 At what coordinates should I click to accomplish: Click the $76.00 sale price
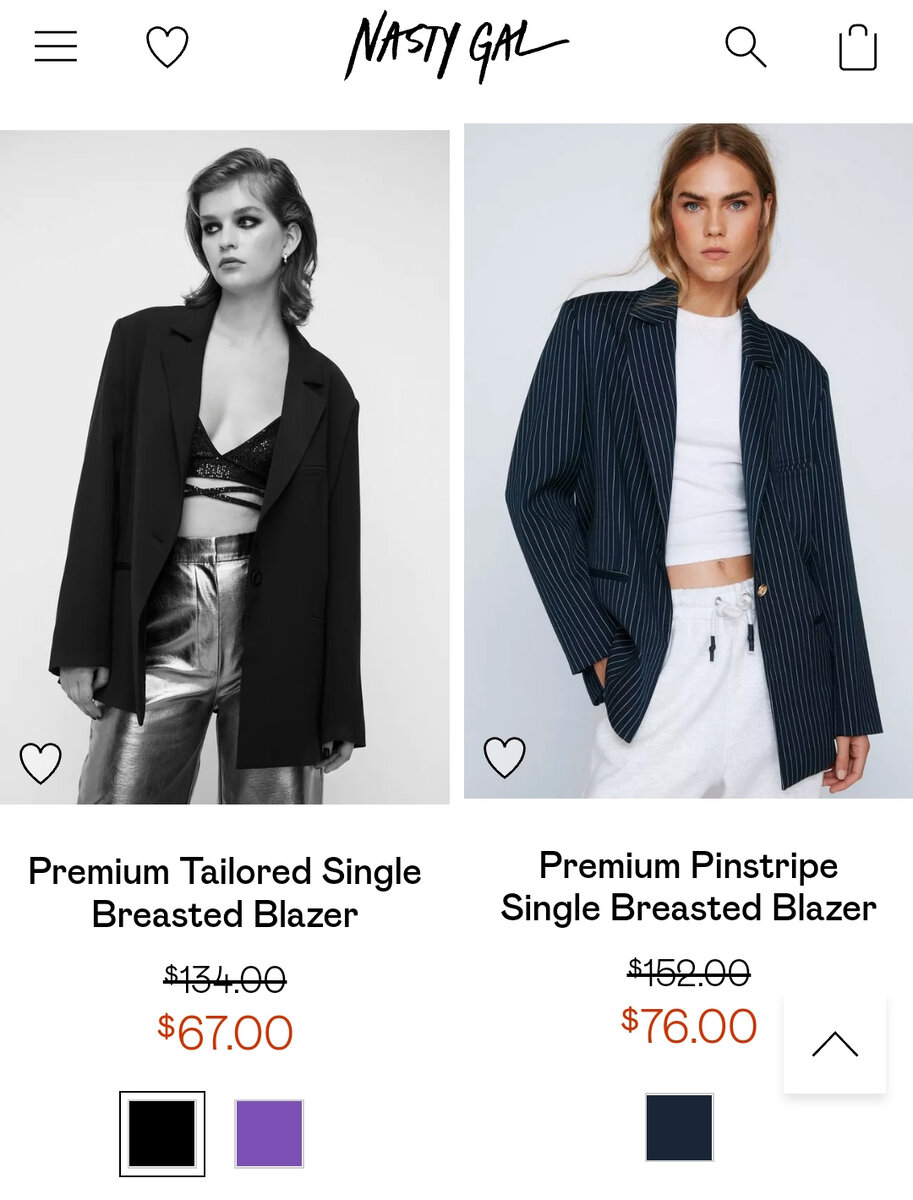click(688, 1025)
